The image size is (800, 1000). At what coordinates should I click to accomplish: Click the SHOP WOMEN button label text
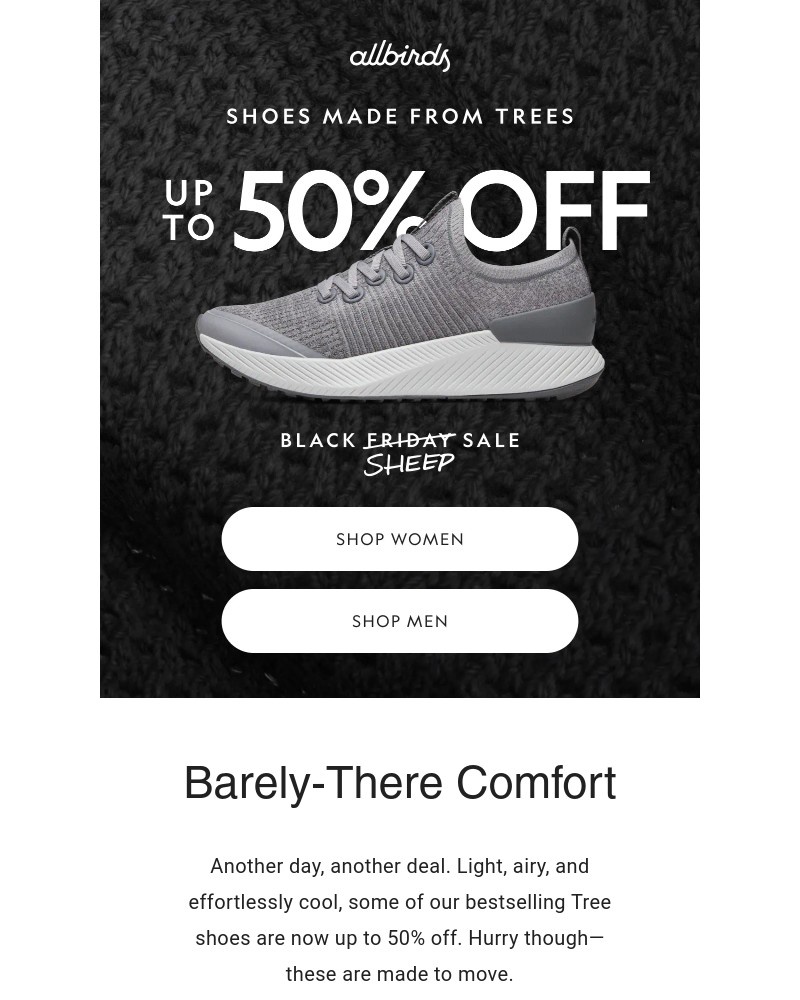(x=400, y=539)
